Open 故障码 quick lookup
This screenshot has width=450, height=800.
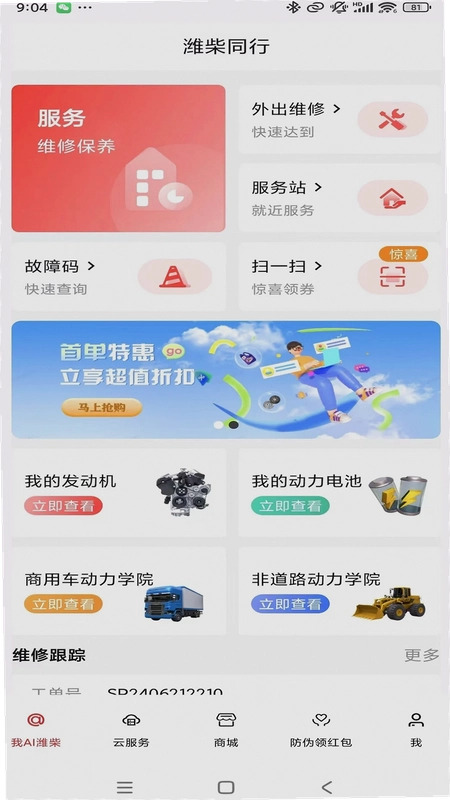[x=118, y=277]
